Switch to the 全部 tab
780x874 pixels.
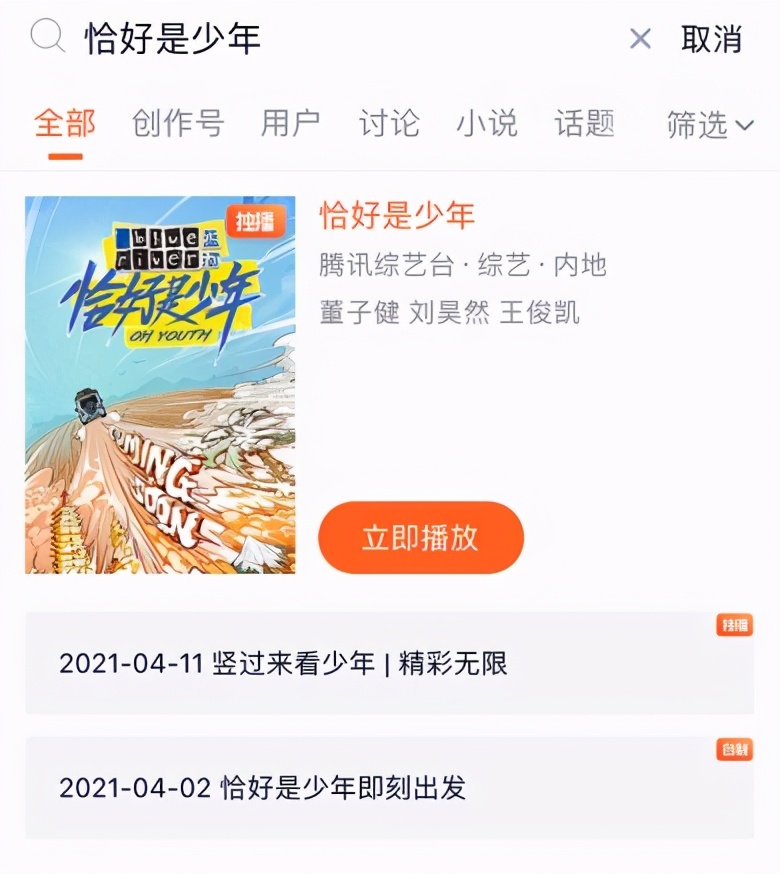point(65,124)
